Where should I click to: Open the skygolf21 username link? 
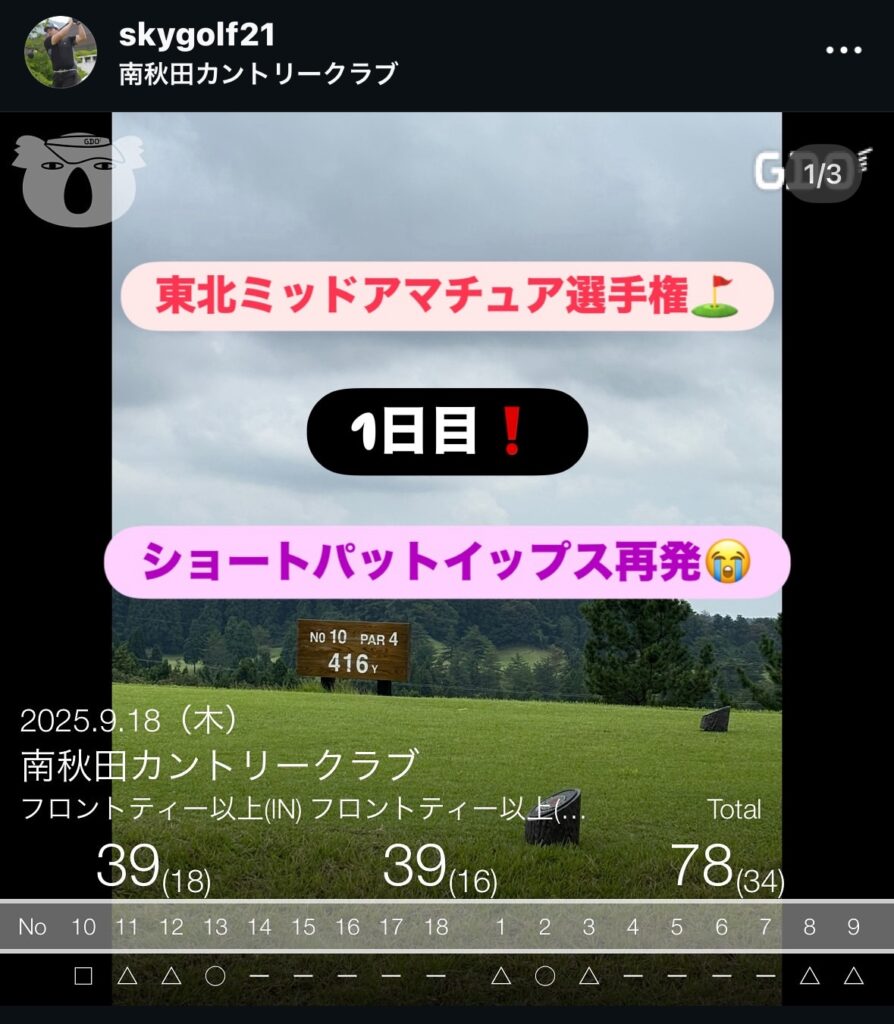pyautogui.click(x=196, y=35)
